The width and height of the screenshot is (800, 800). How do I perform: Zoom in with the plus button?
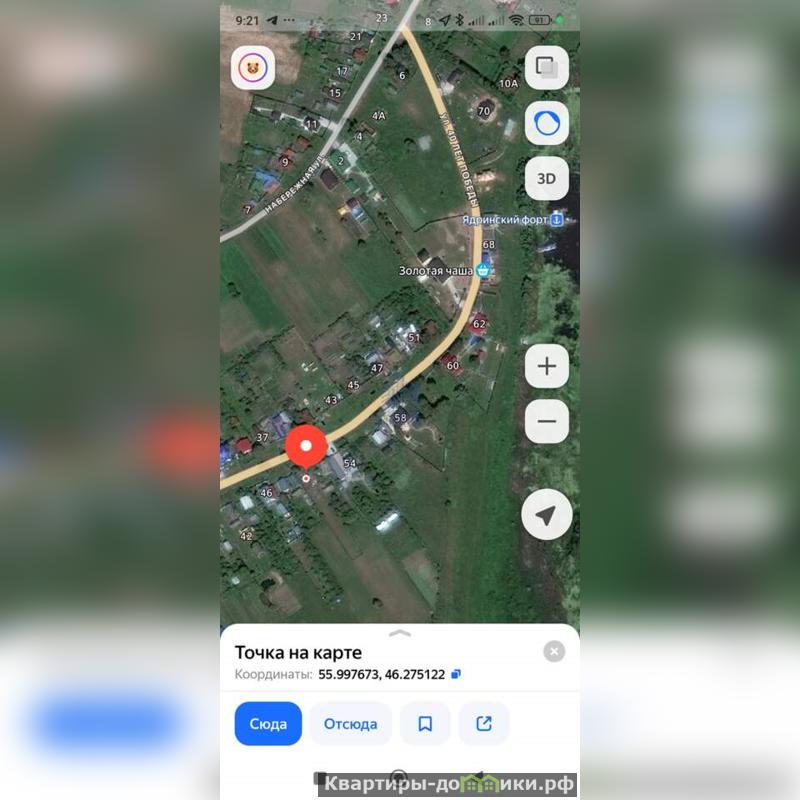pos(546,367)
